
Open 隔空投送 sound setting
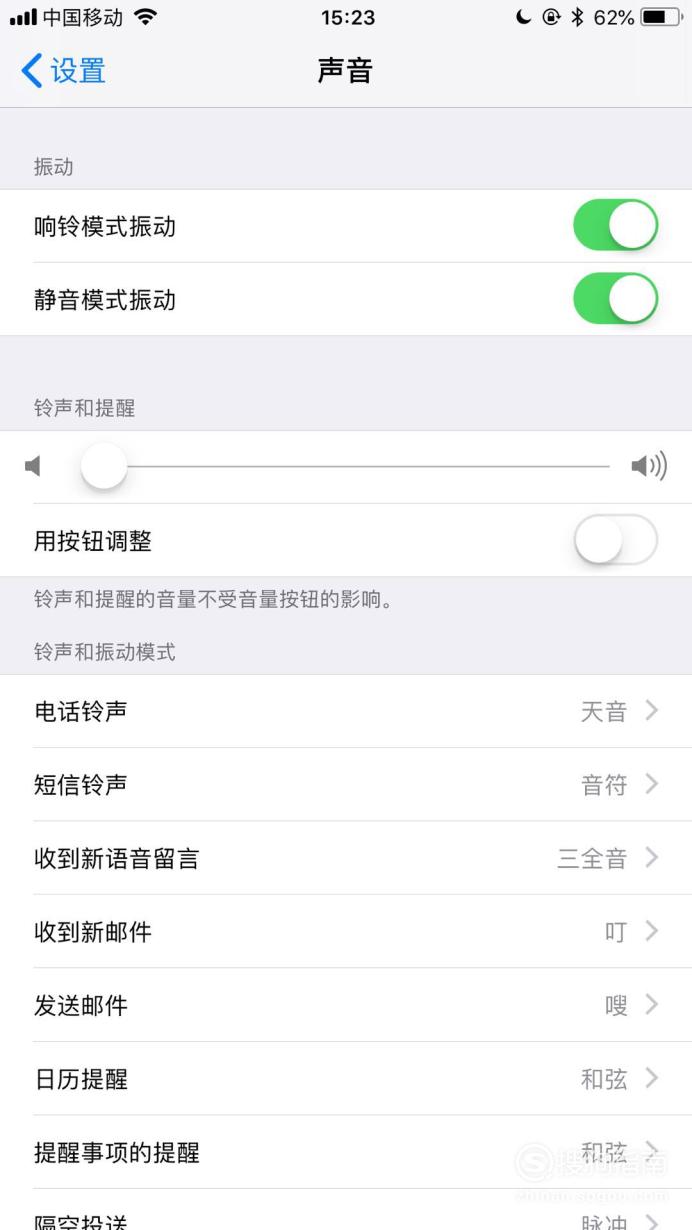click(346, 1210)
